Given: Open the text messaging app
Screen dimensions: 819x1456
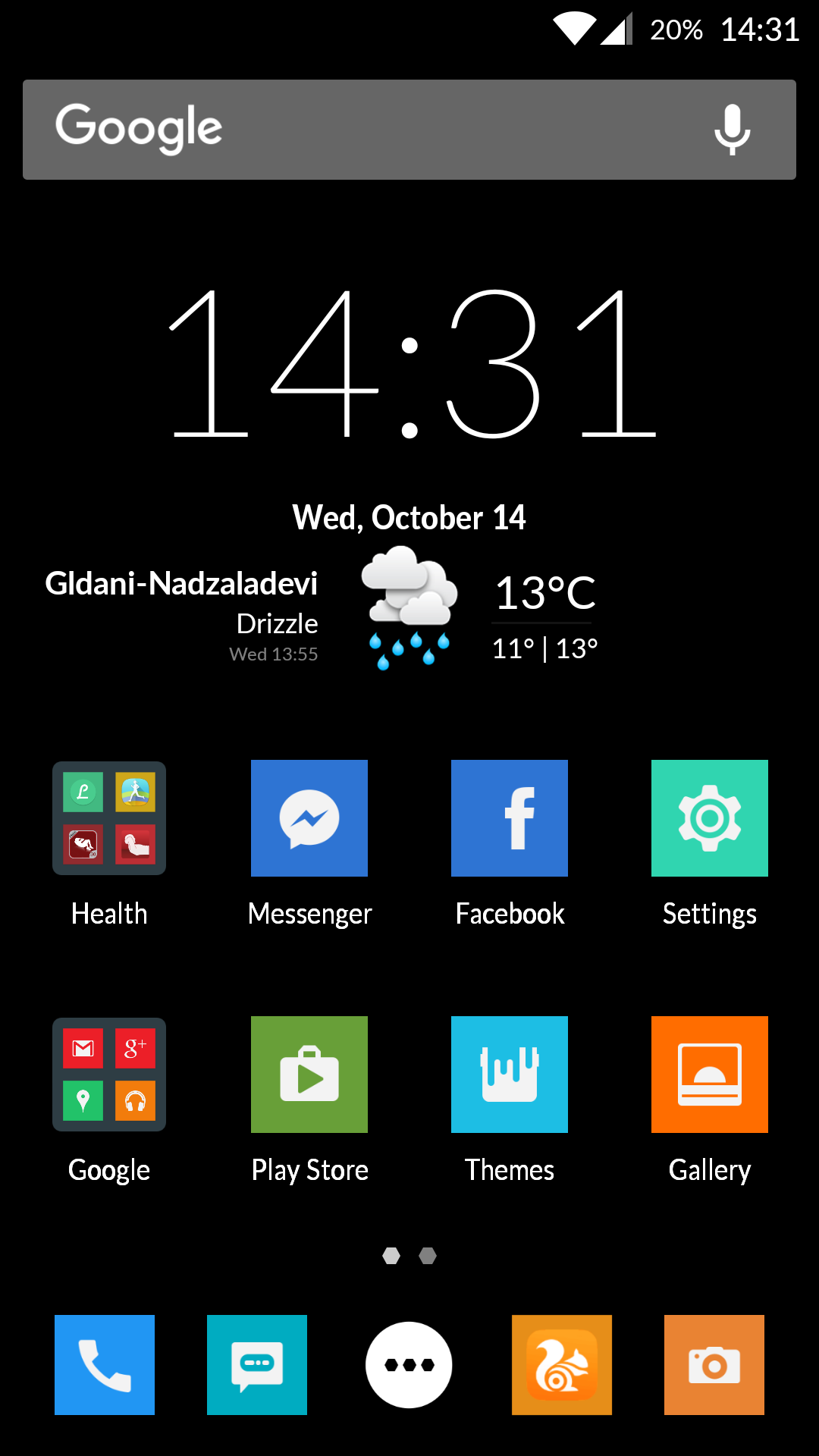Looking at the screenshot, I should coord(257,1365).
